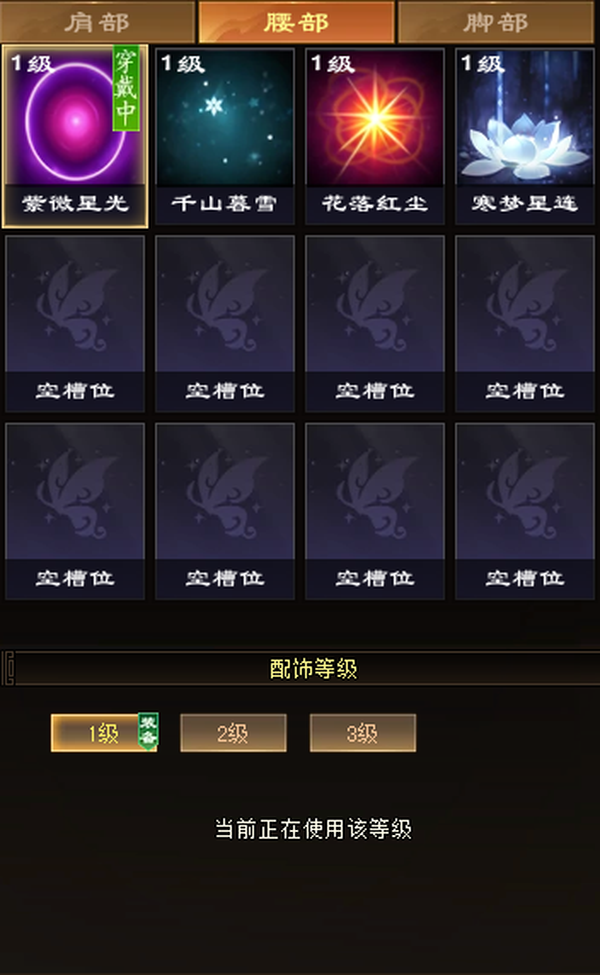Choose the 千山暮雪 accessory
Viewport: 600px width, 975px height.
click(224, 136)
